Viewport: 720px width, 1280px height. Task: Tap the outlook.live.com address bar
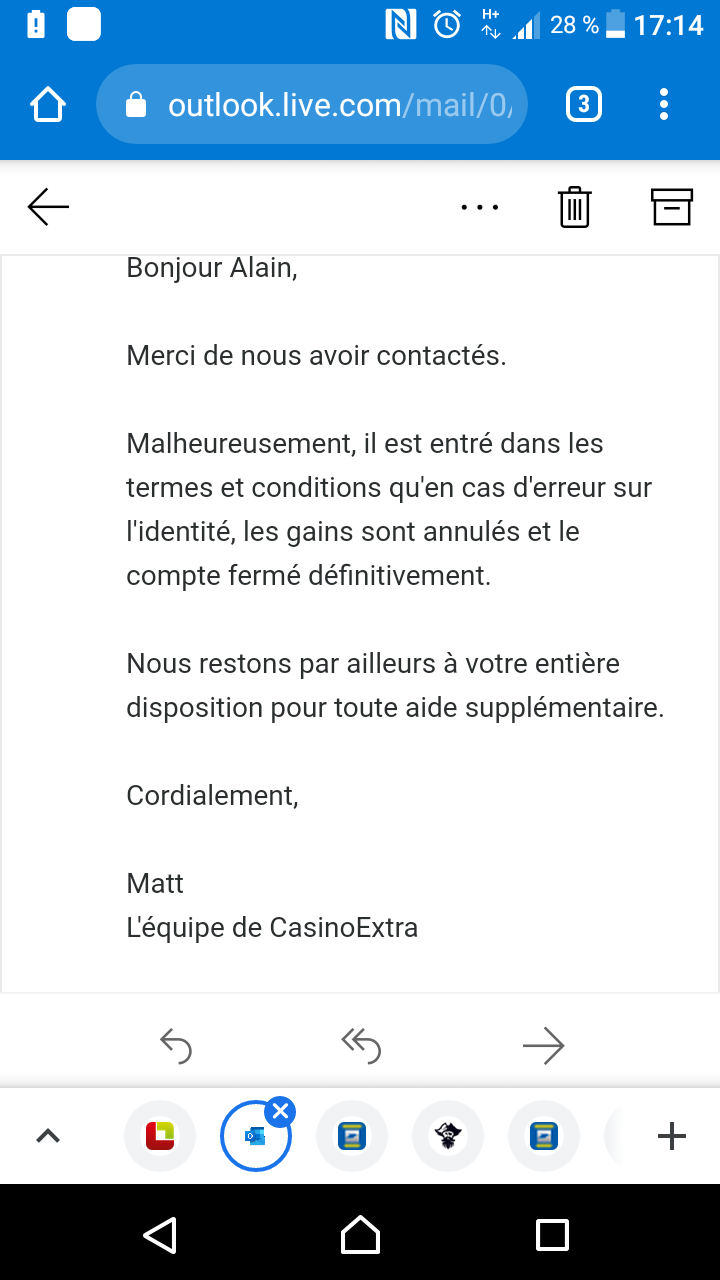click(312, 105)
